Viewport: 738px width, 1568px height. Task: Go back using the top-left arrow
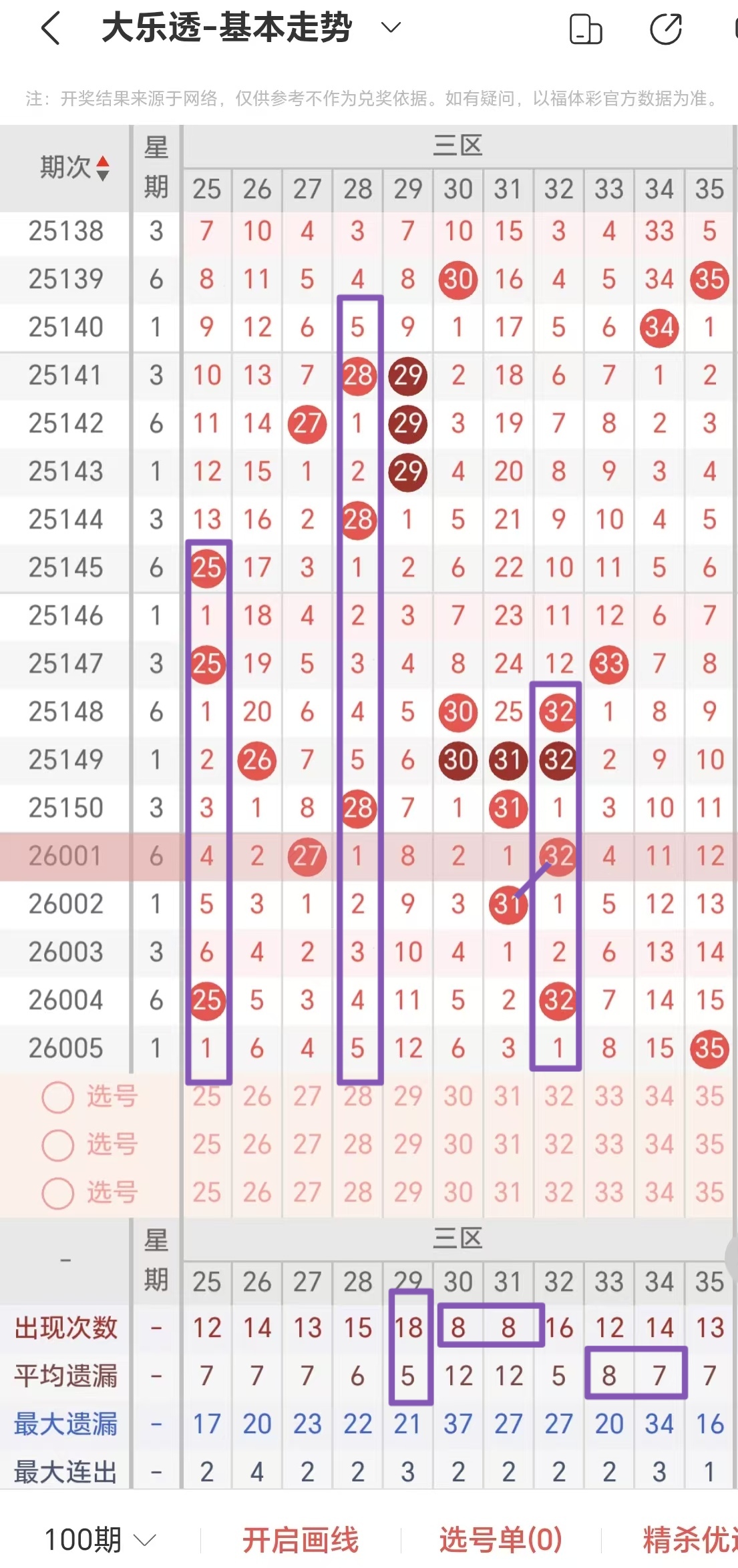(51, 29)
